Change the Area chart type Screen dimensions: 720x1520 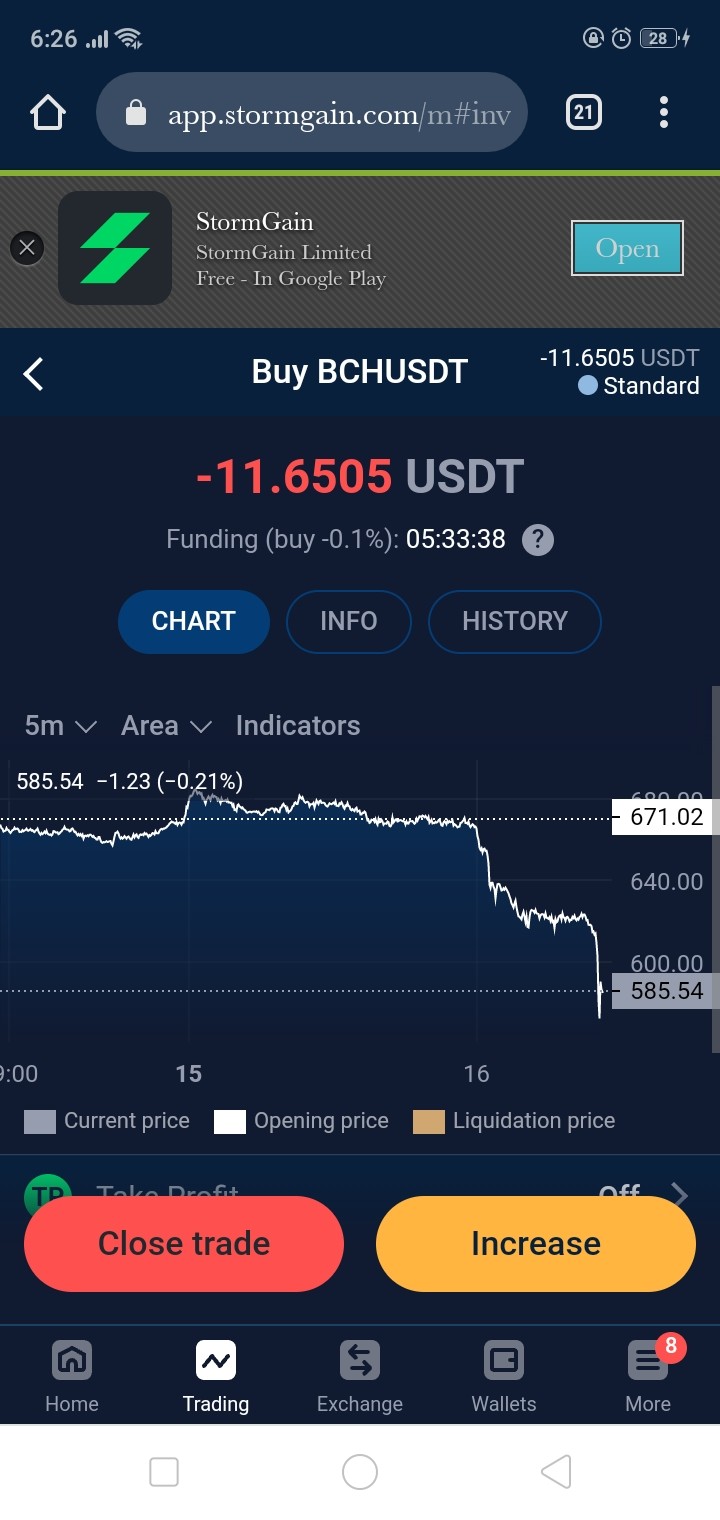tap(167, 726)
